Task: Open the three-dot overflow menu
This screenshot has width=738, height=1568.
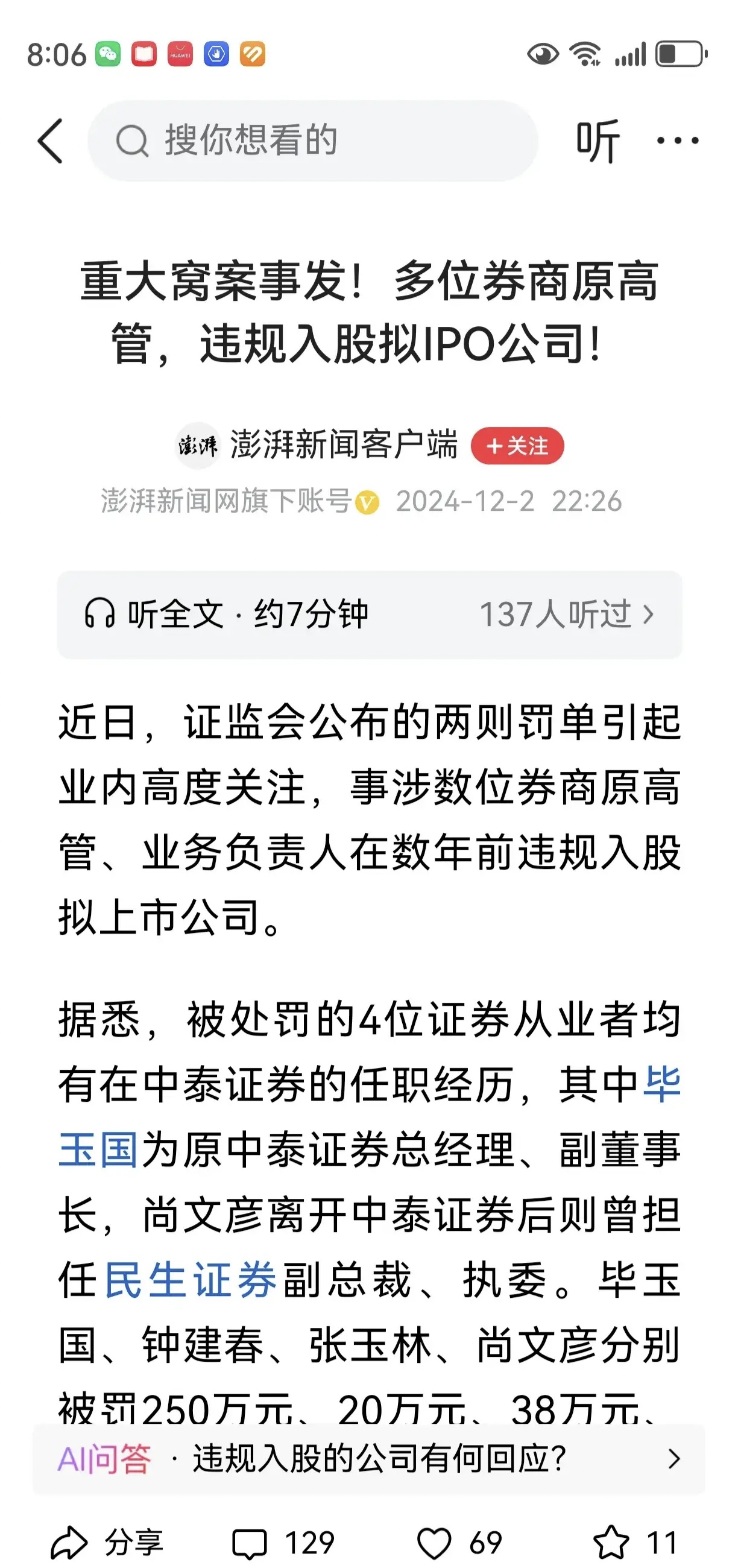Action: click(677, 141)
